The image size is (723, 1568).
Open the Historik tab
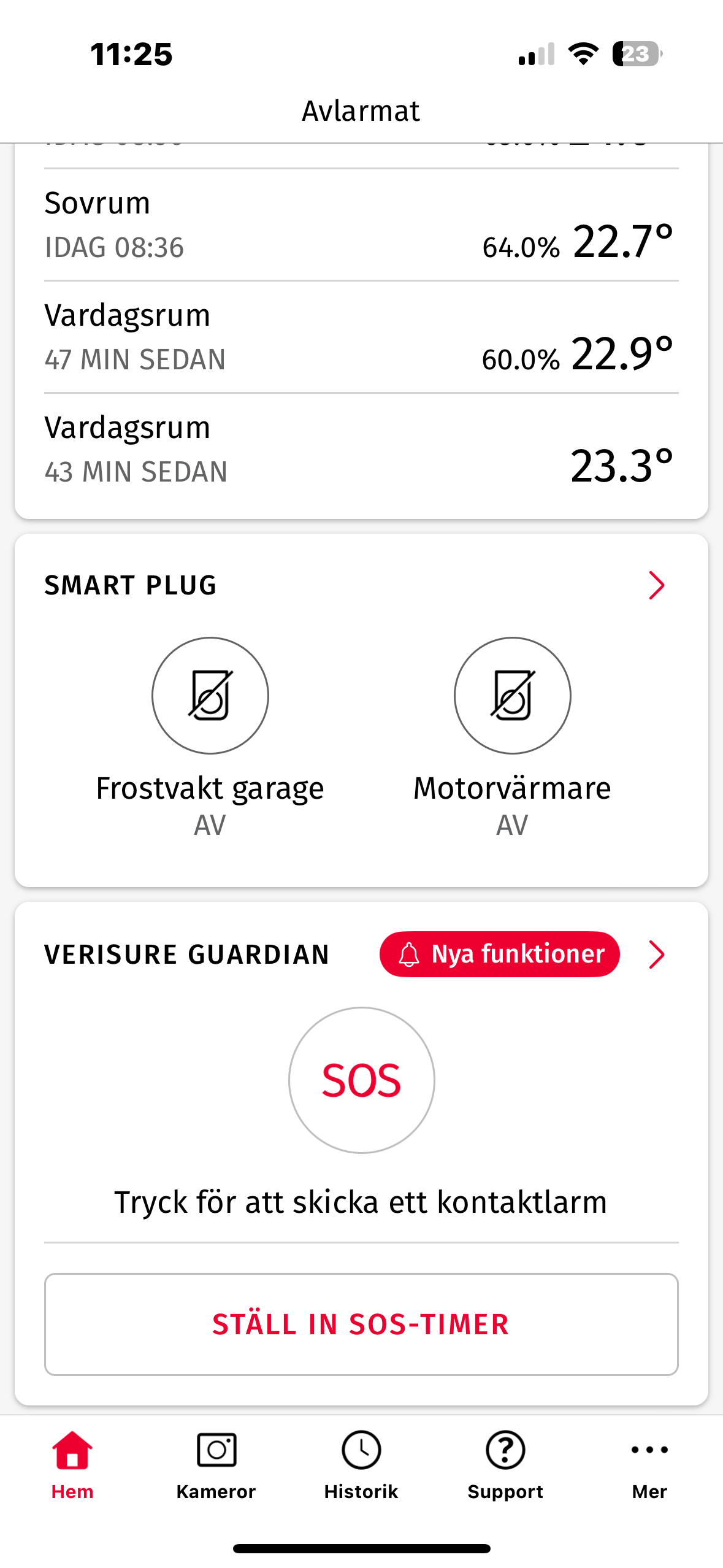(x=361, y=1464)
